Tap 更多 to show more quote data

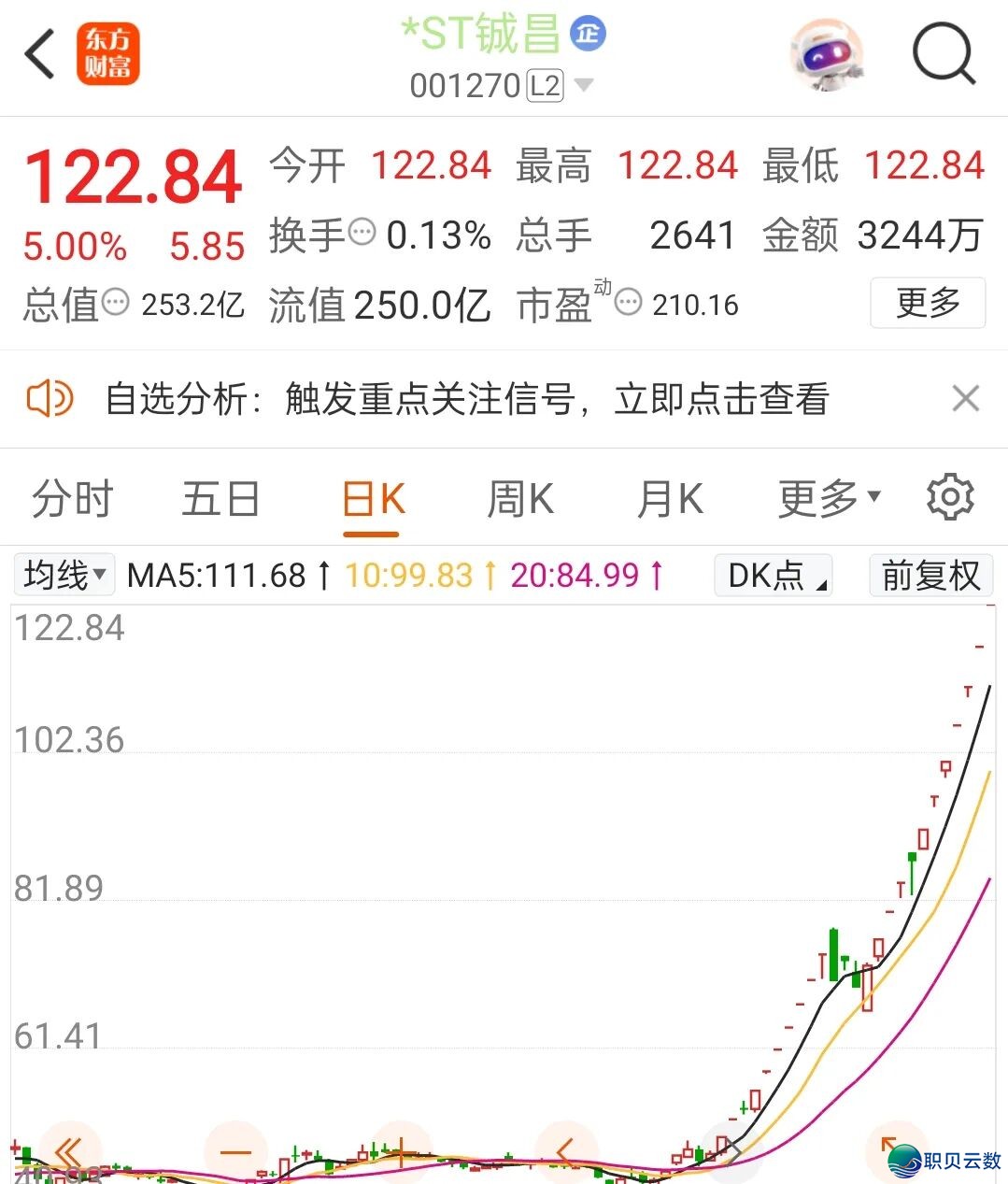pyautogui.click(x=927, y=302)
